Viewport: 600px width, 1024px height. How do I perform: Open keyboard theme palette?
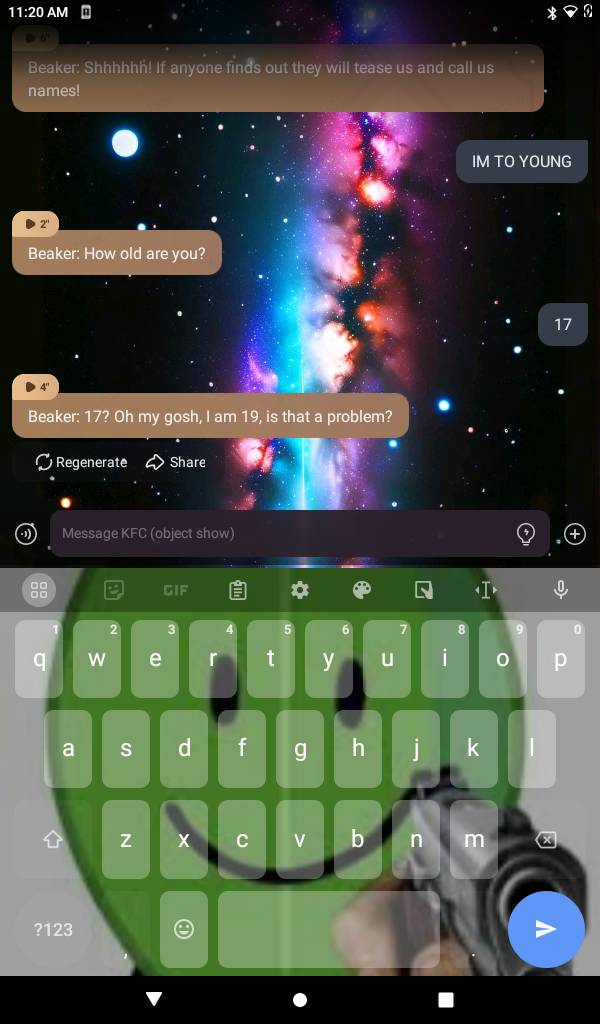tap(362, 590)
